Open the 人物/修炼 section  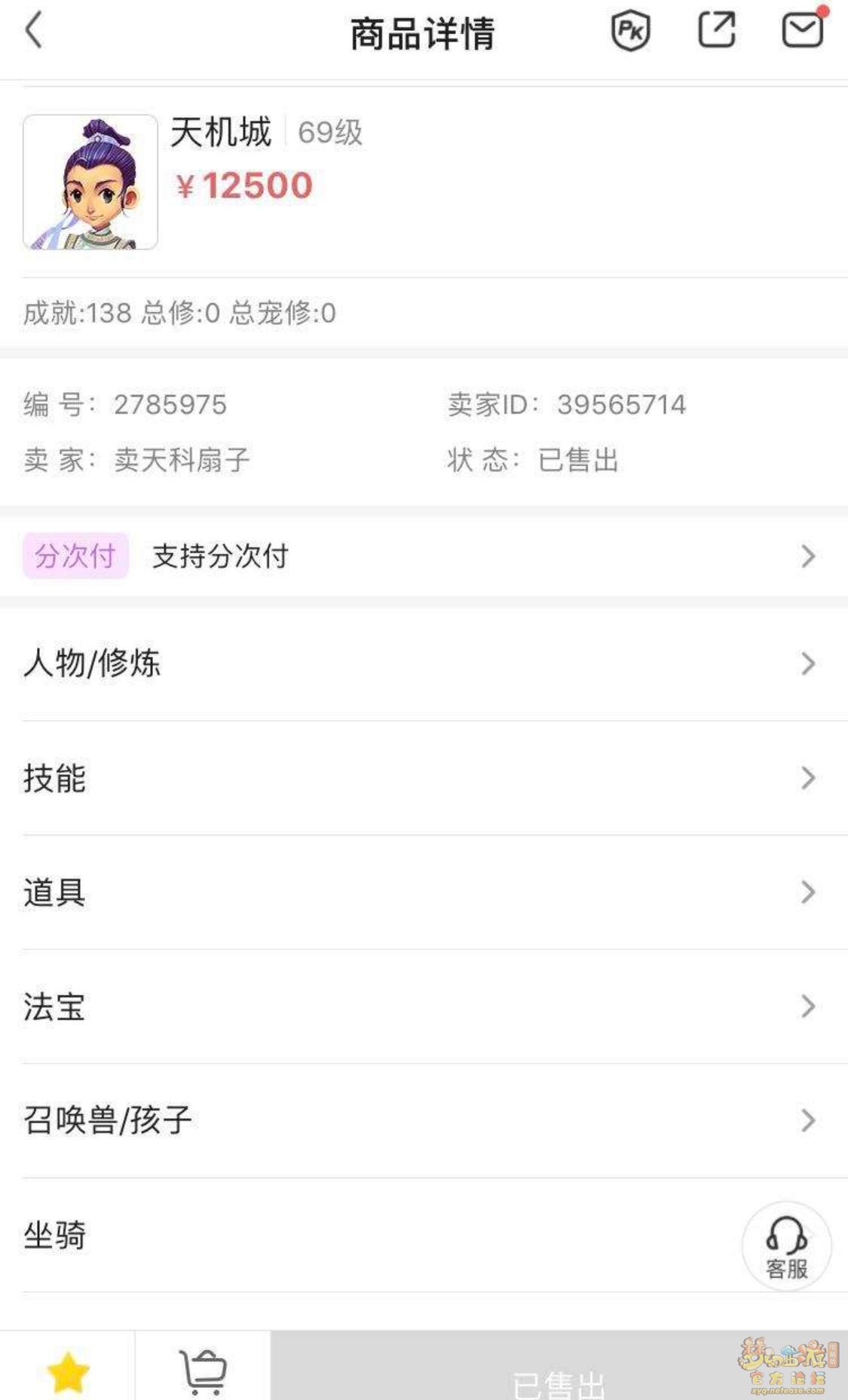pyautogui.click(x=422, y=663)
